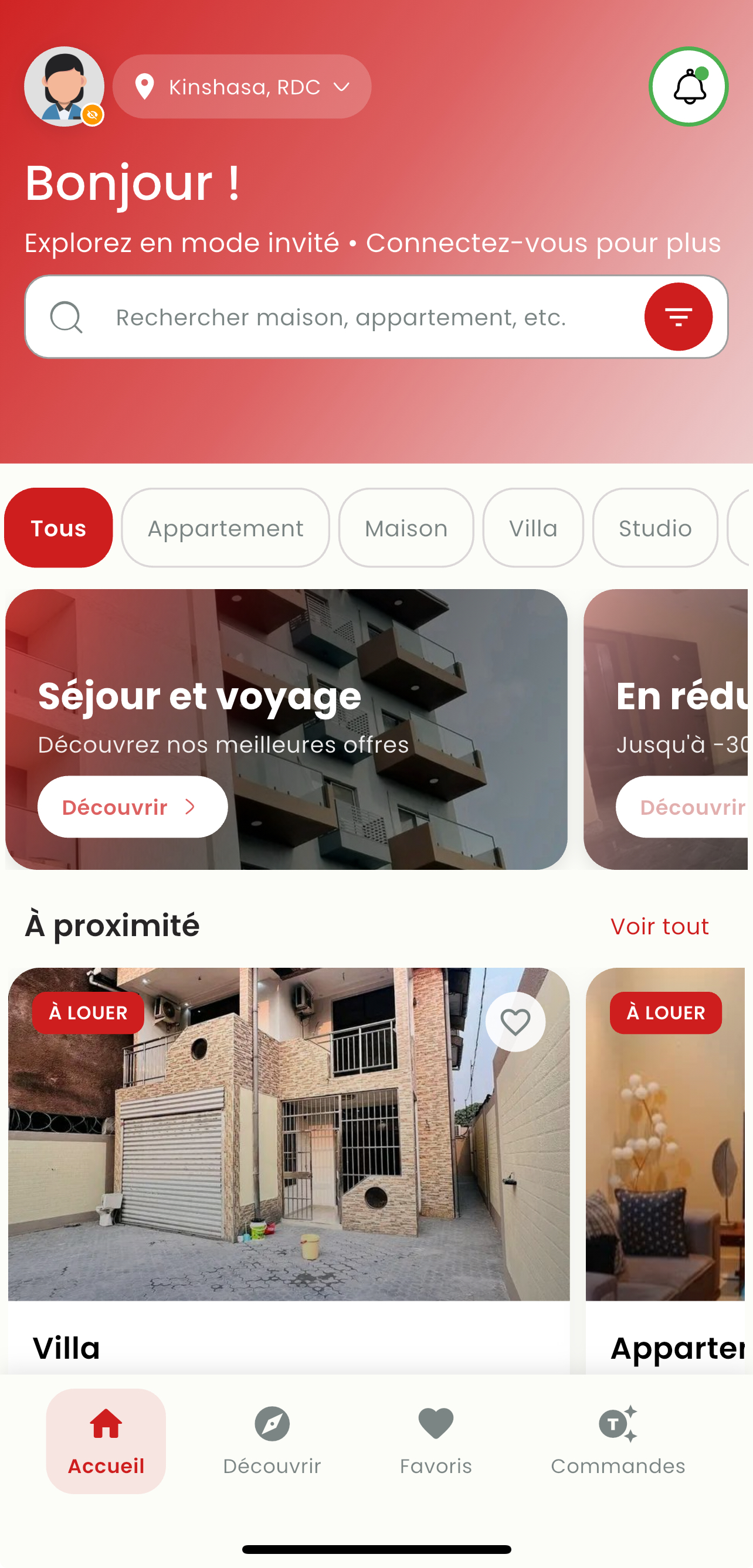The width and height of the screenshot is (753, 1568).
Task: Choose the Villa category chip
Action: [x=533, y=528]
